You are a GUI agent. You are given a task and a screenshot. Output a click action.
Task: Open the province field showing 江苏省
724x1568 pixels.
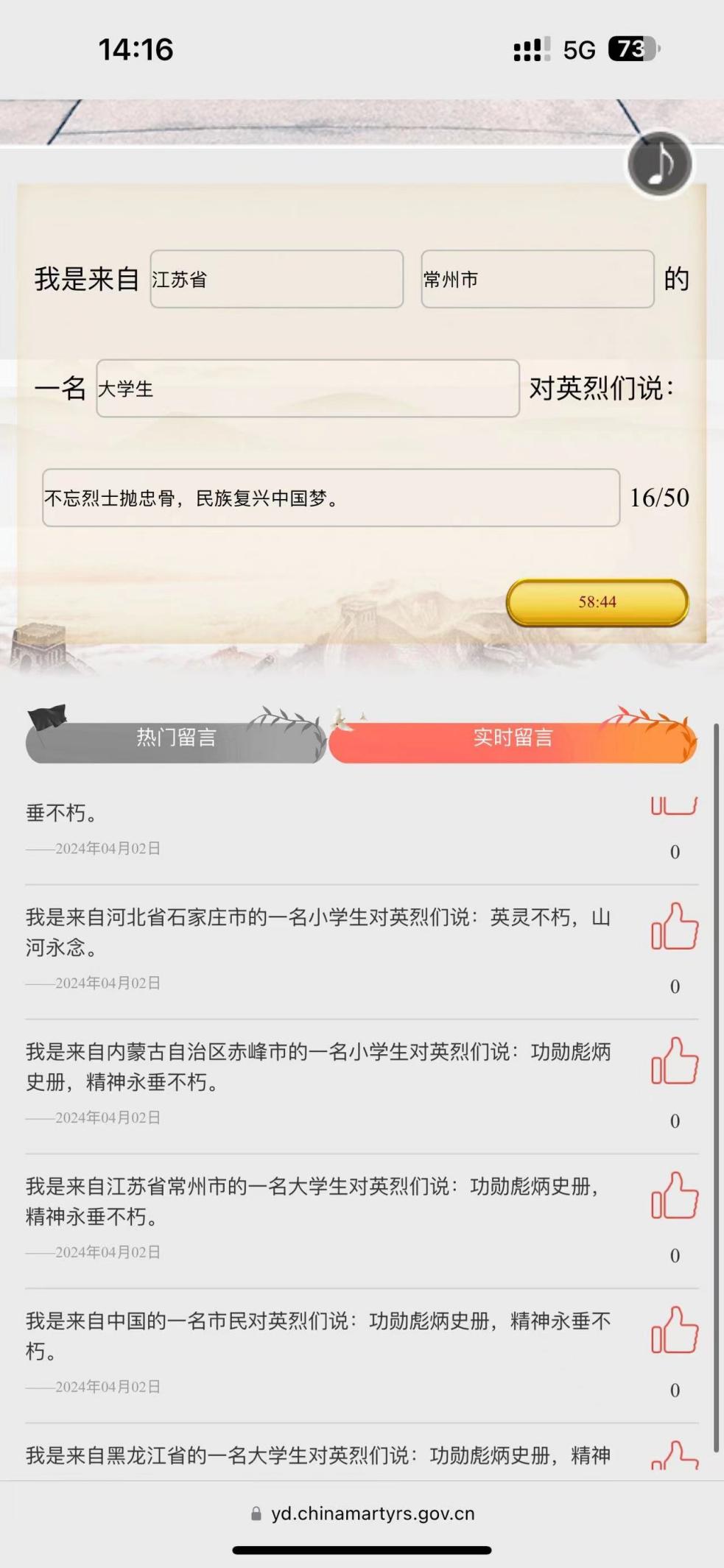pyautogui.click(x=276, y=279)
